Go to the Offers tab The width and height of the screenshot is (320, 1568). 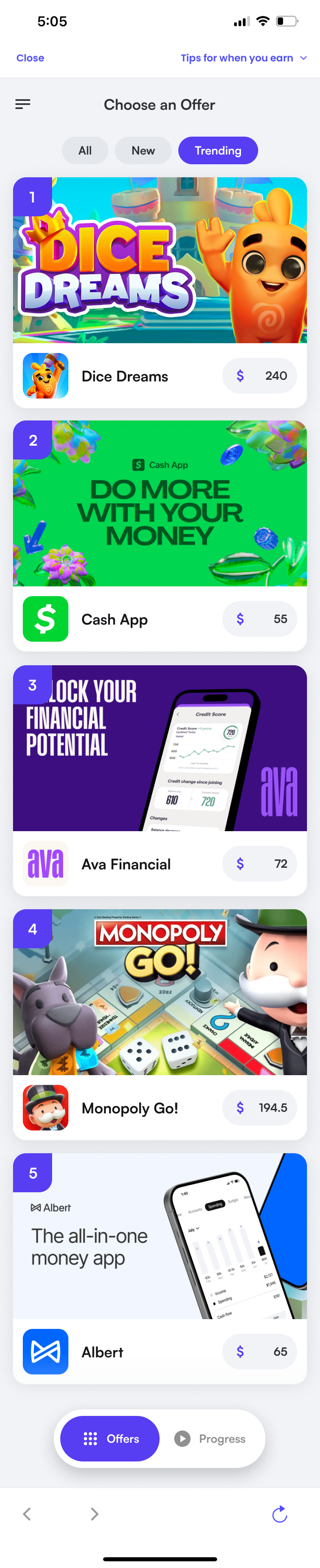(x=110, y=1438)
